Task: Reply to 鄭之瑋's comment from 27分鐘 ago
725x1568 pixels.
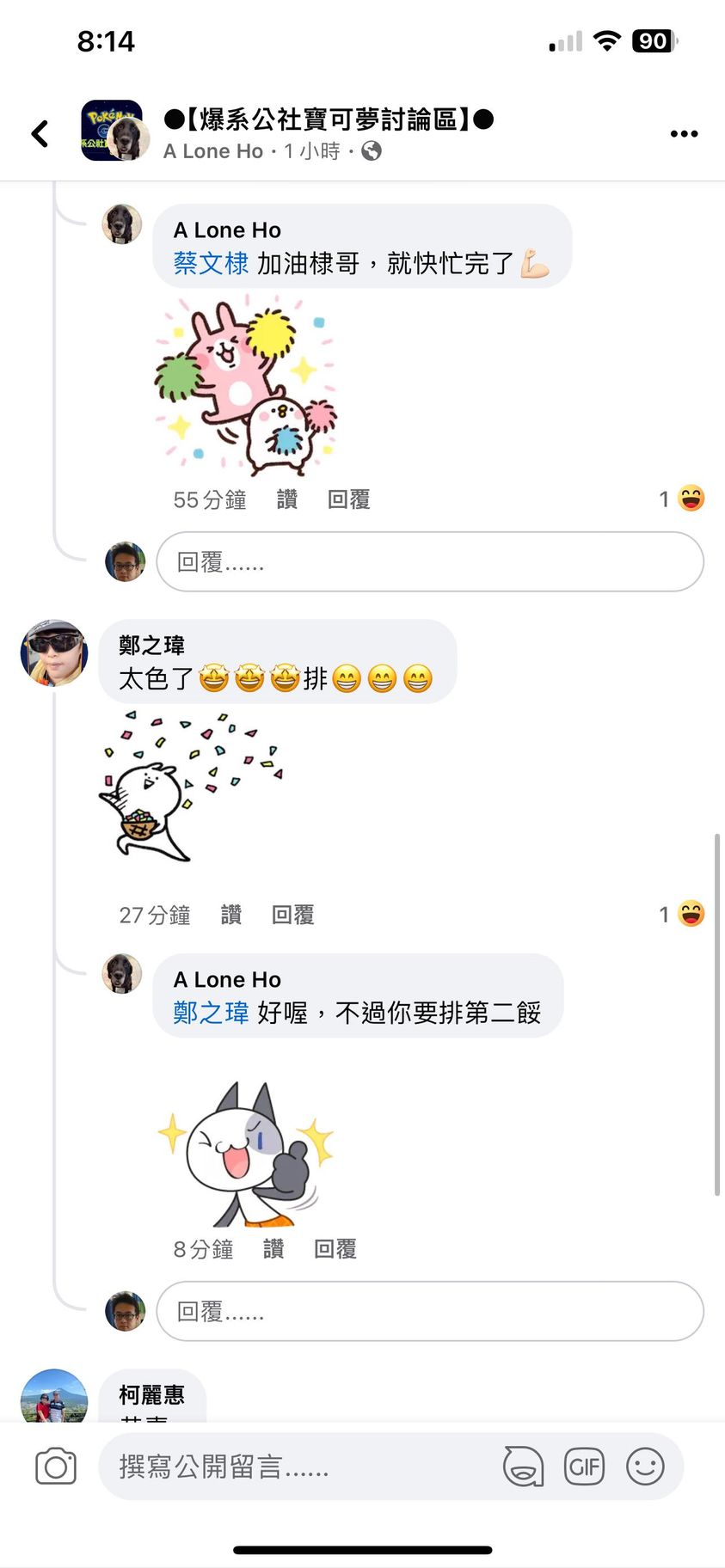Action: click(x=292, y=915)
